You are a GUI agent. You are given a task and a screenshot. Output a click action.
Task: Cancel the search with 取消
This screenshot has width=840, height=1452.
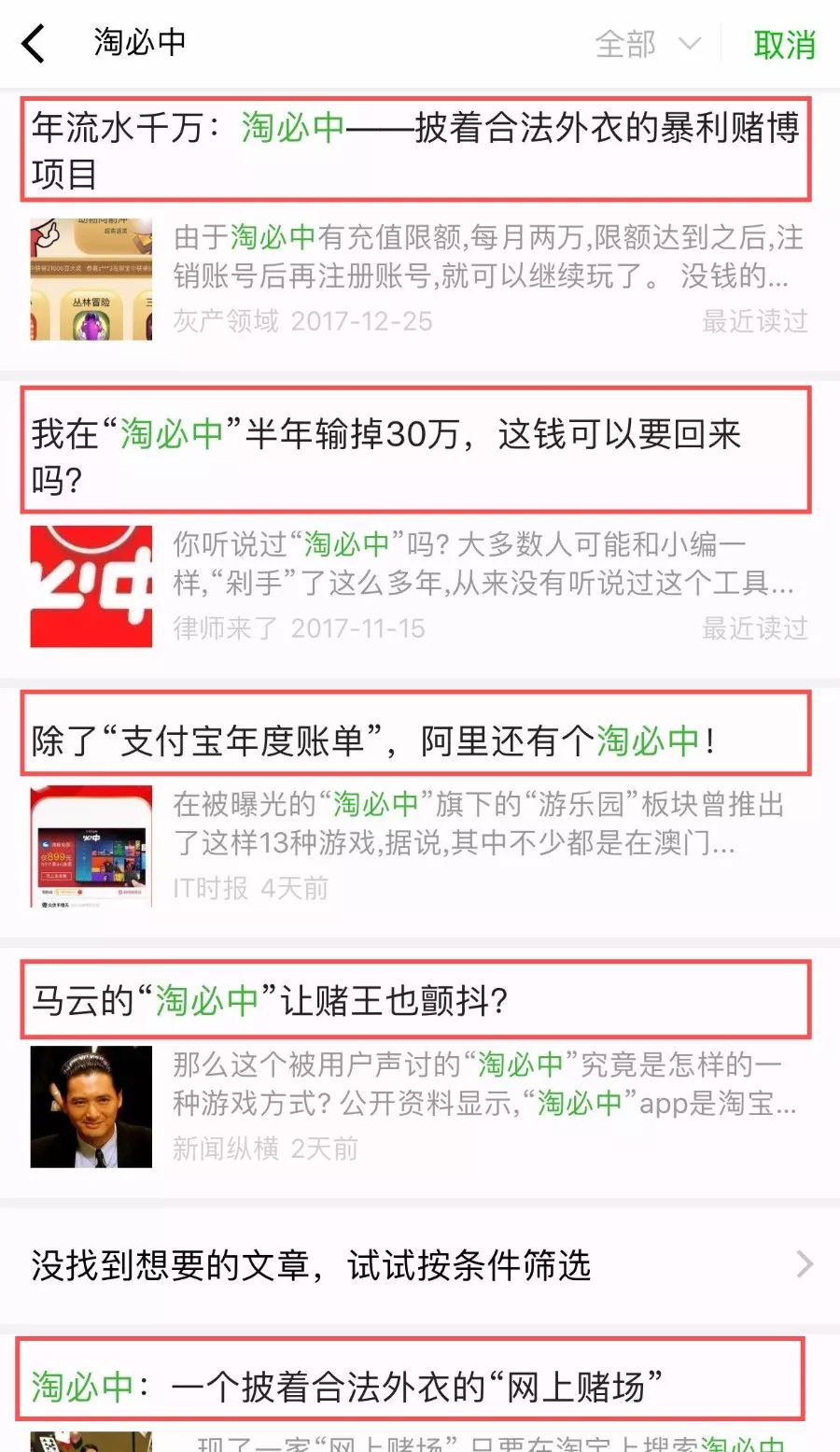[784, 45]
